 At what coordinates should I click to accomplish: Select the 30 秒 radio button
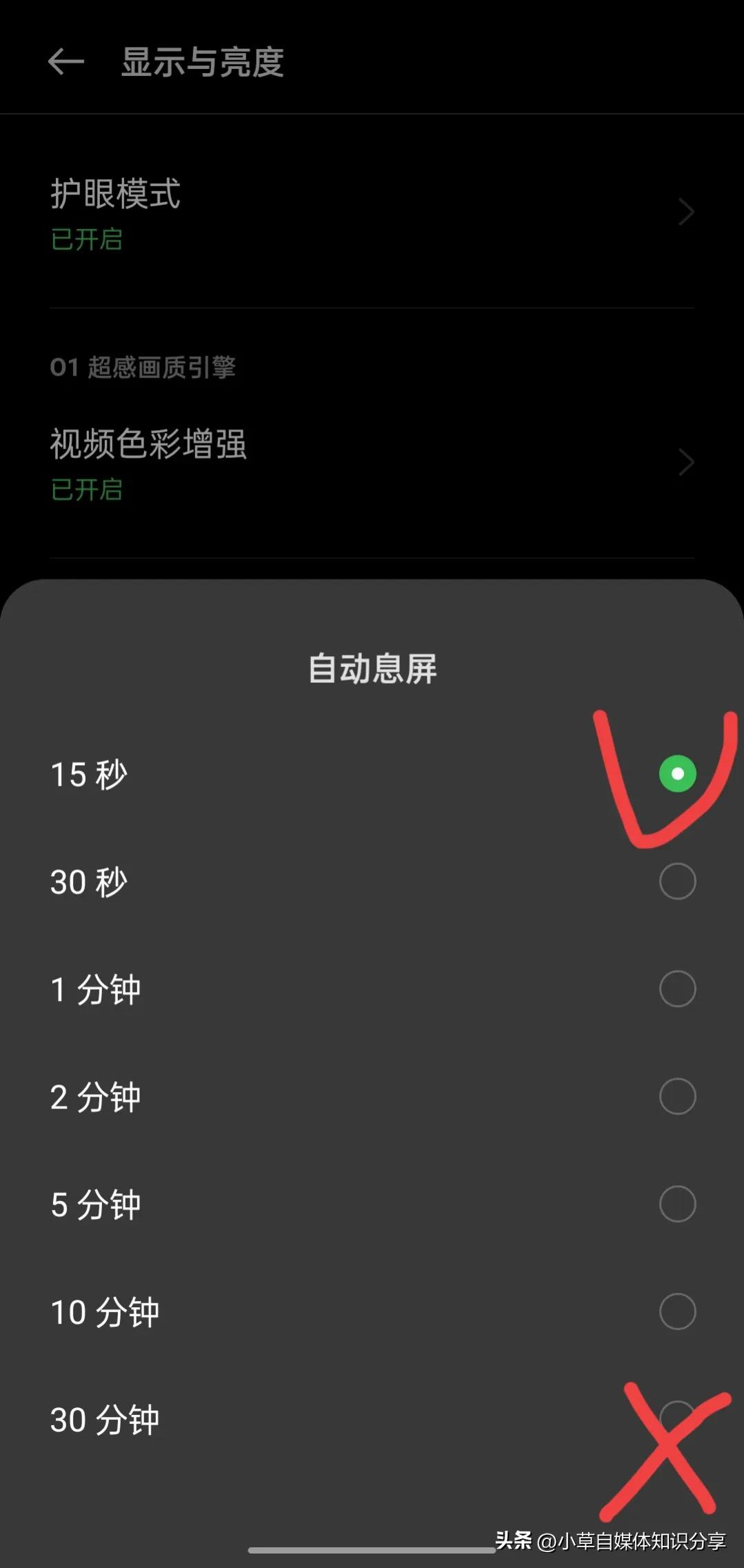(x=678, y=881)
